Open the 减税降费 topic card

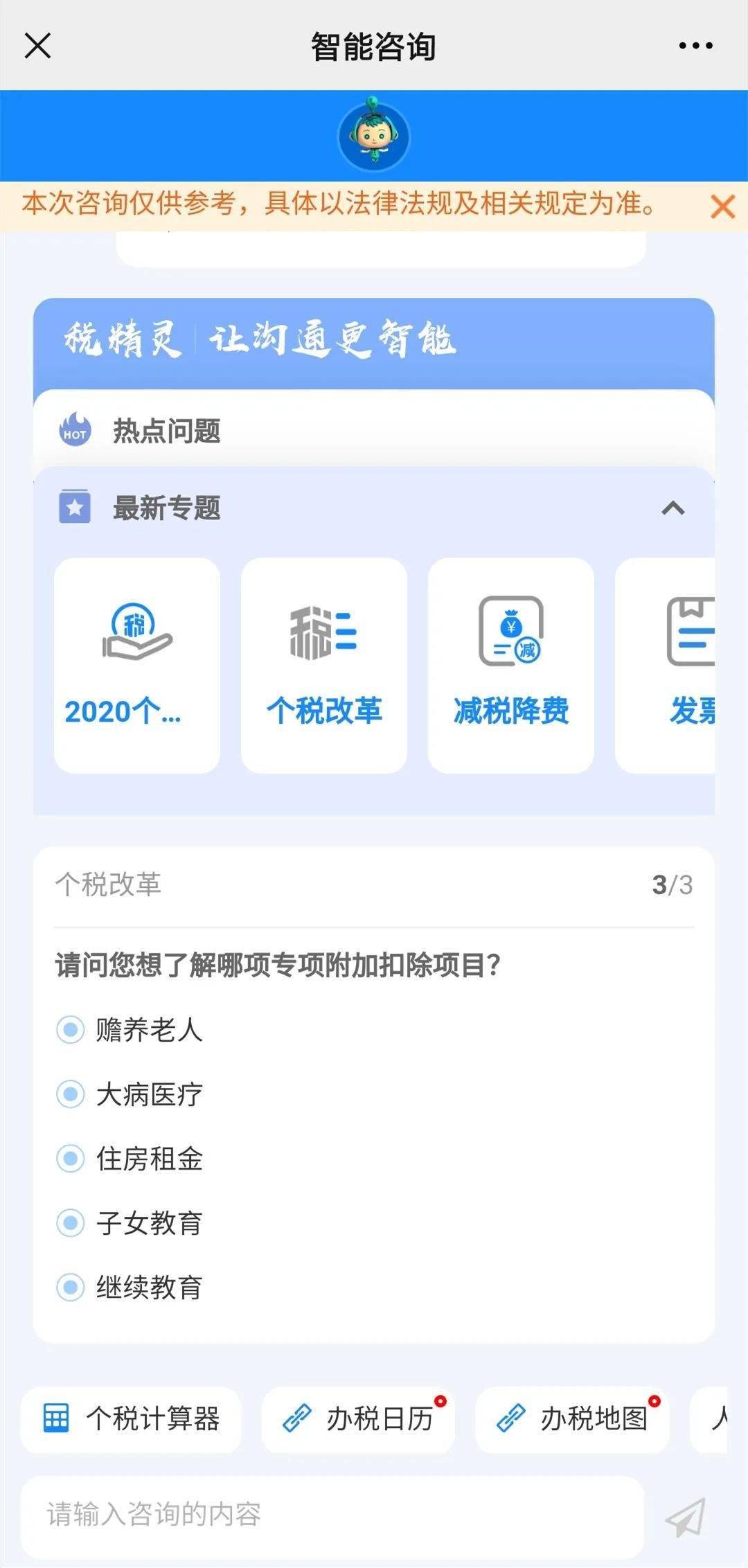click(511, 665)
